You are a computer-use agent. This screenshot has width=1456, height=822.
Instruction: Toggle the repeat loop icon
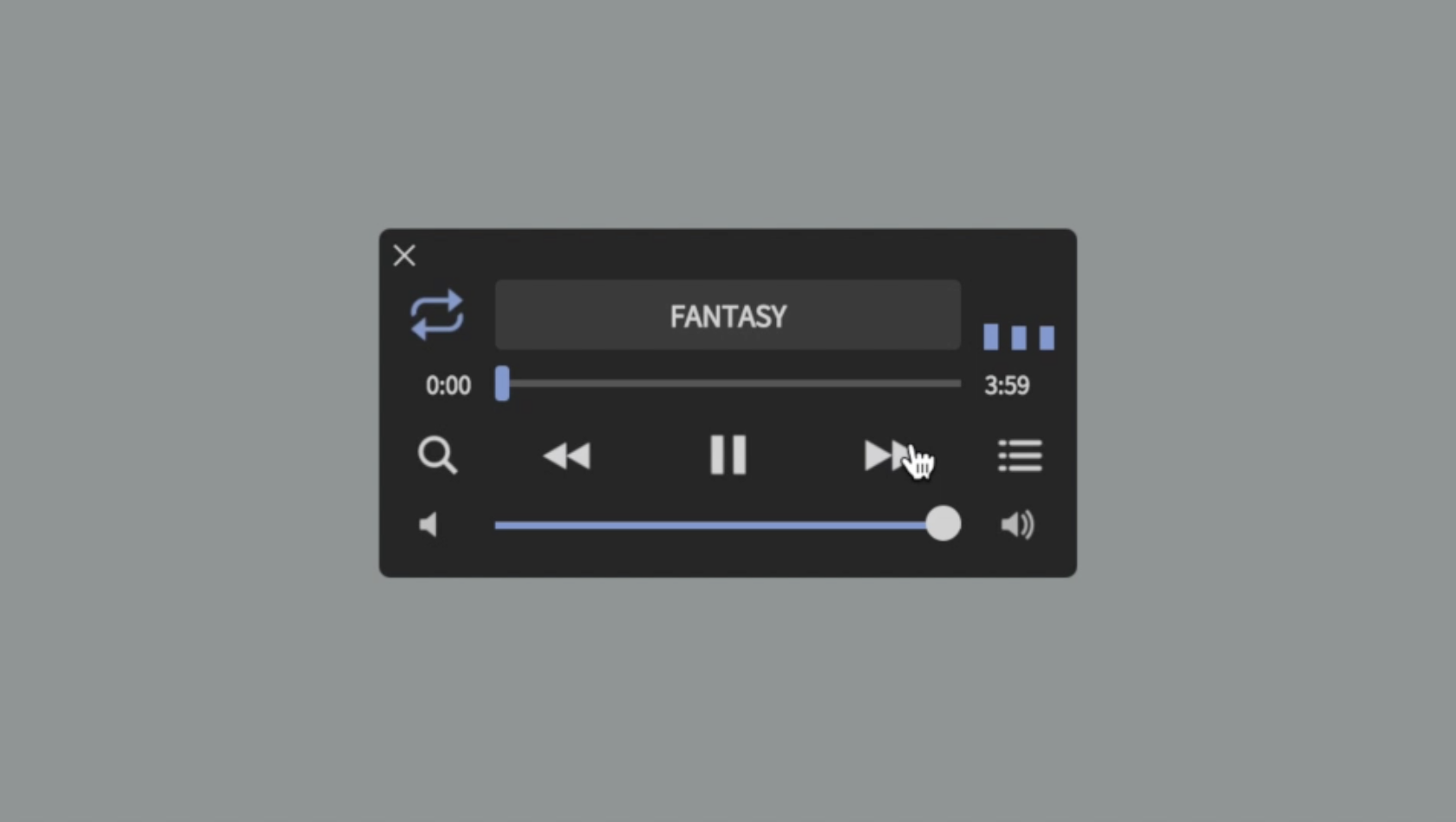coord(436,315)
